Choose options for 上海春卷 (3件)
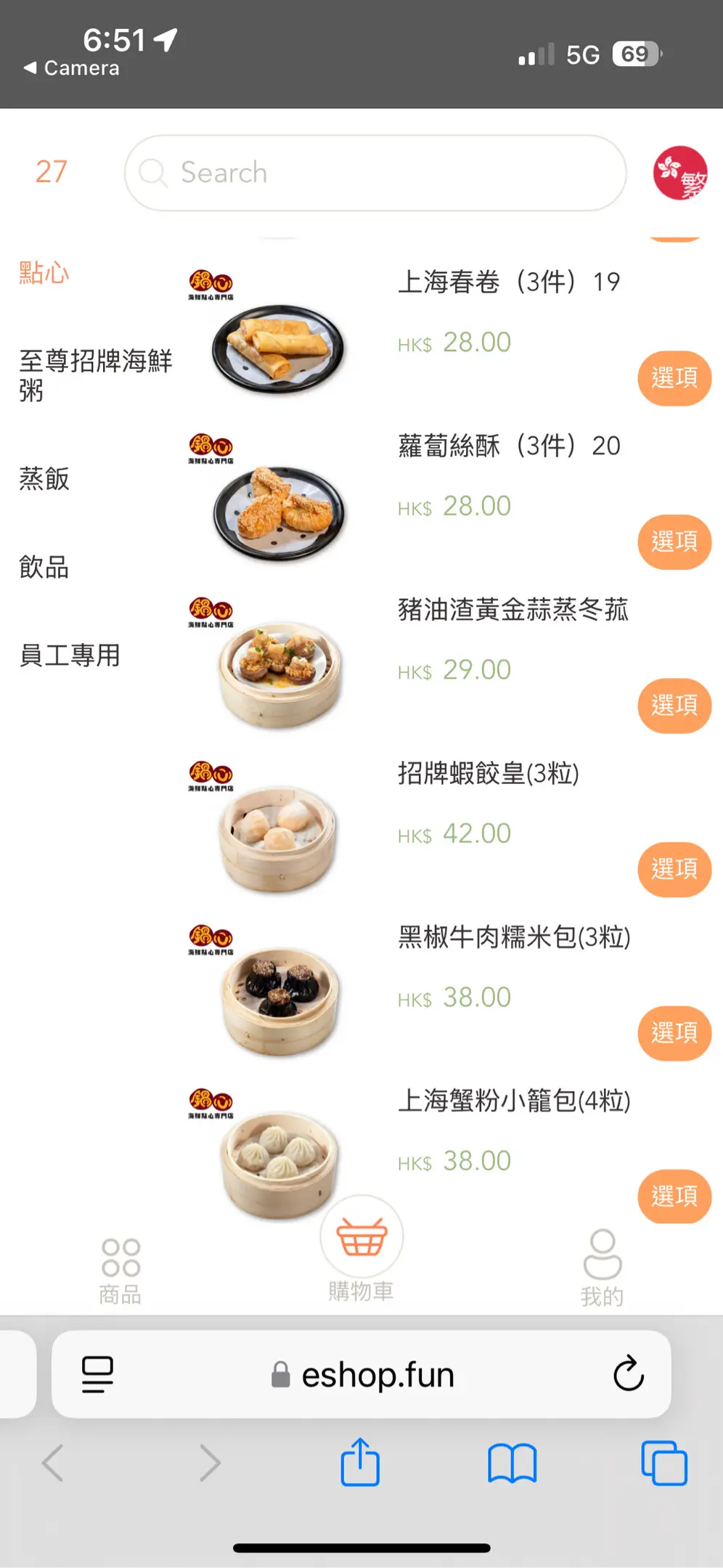723x1568 pixels. (x=674, y=377)
